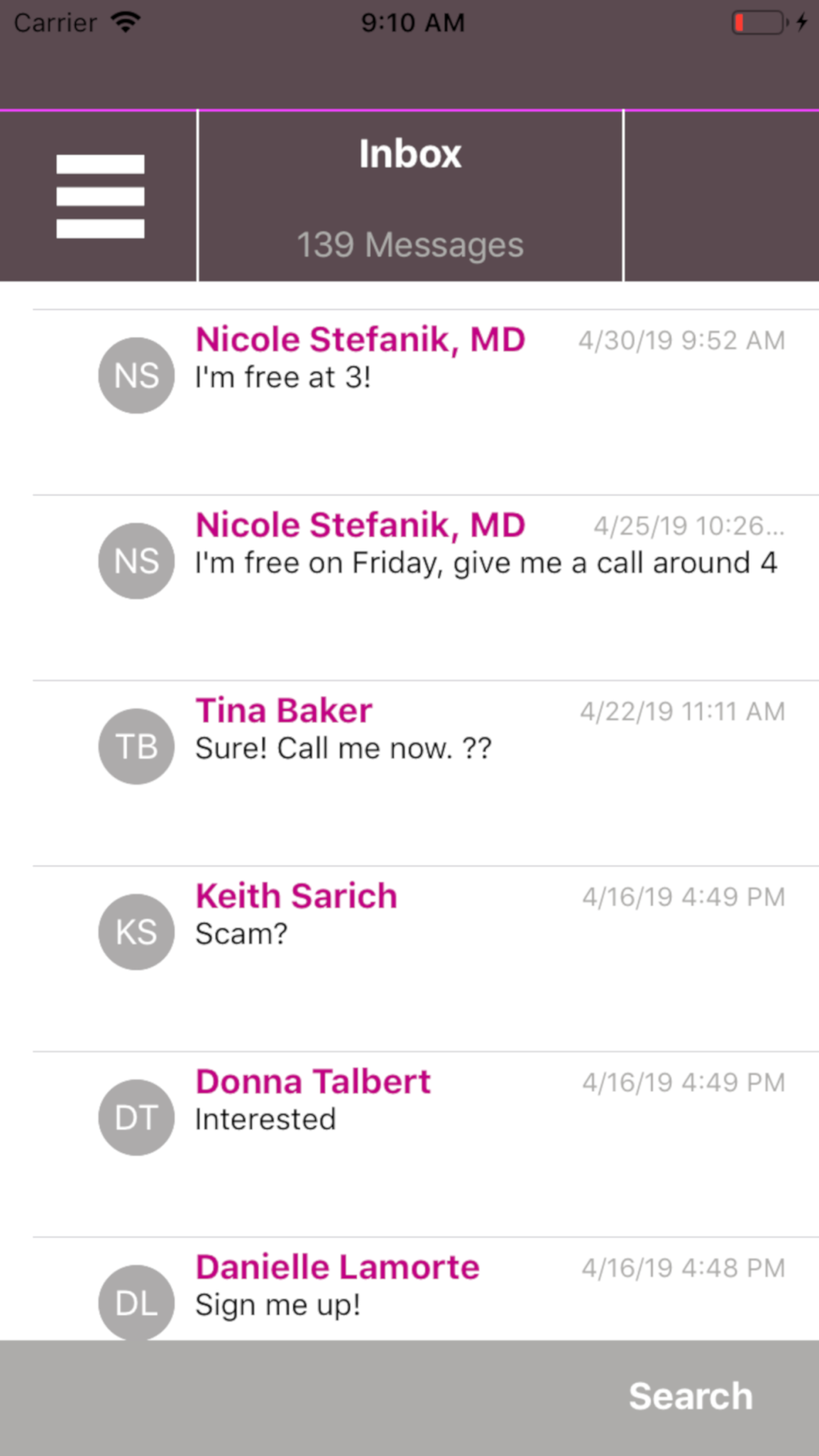Viewport: 819px width, 1456px height.
Task: Open the message from Tina Baker
Action: tap(426, 773)
